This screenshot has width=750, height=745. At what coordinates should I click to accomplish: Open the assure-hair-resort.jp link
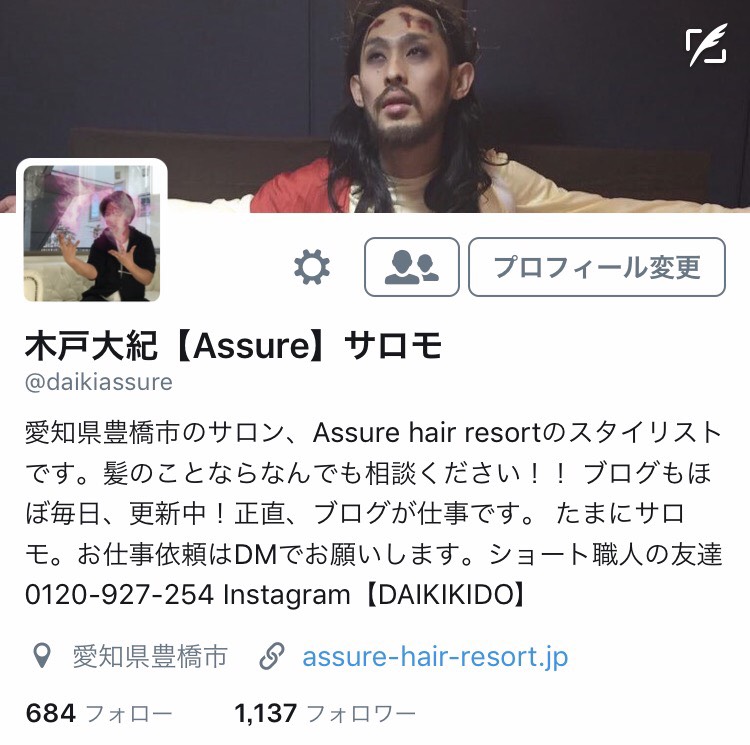click(x=435, y=657)
